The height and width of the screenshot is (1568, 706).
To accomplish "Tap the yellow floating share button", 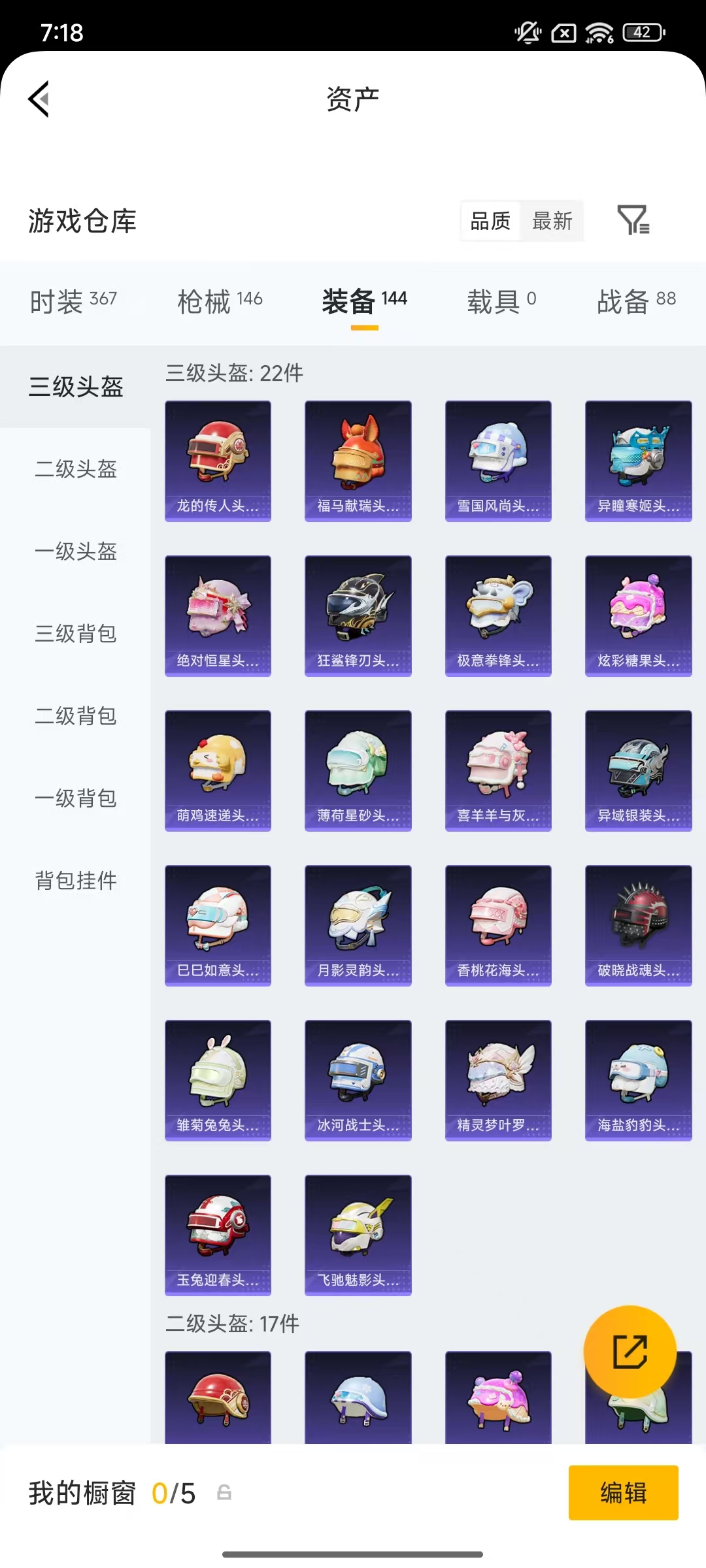I will pyautogui.click(x=630, y=1351).
